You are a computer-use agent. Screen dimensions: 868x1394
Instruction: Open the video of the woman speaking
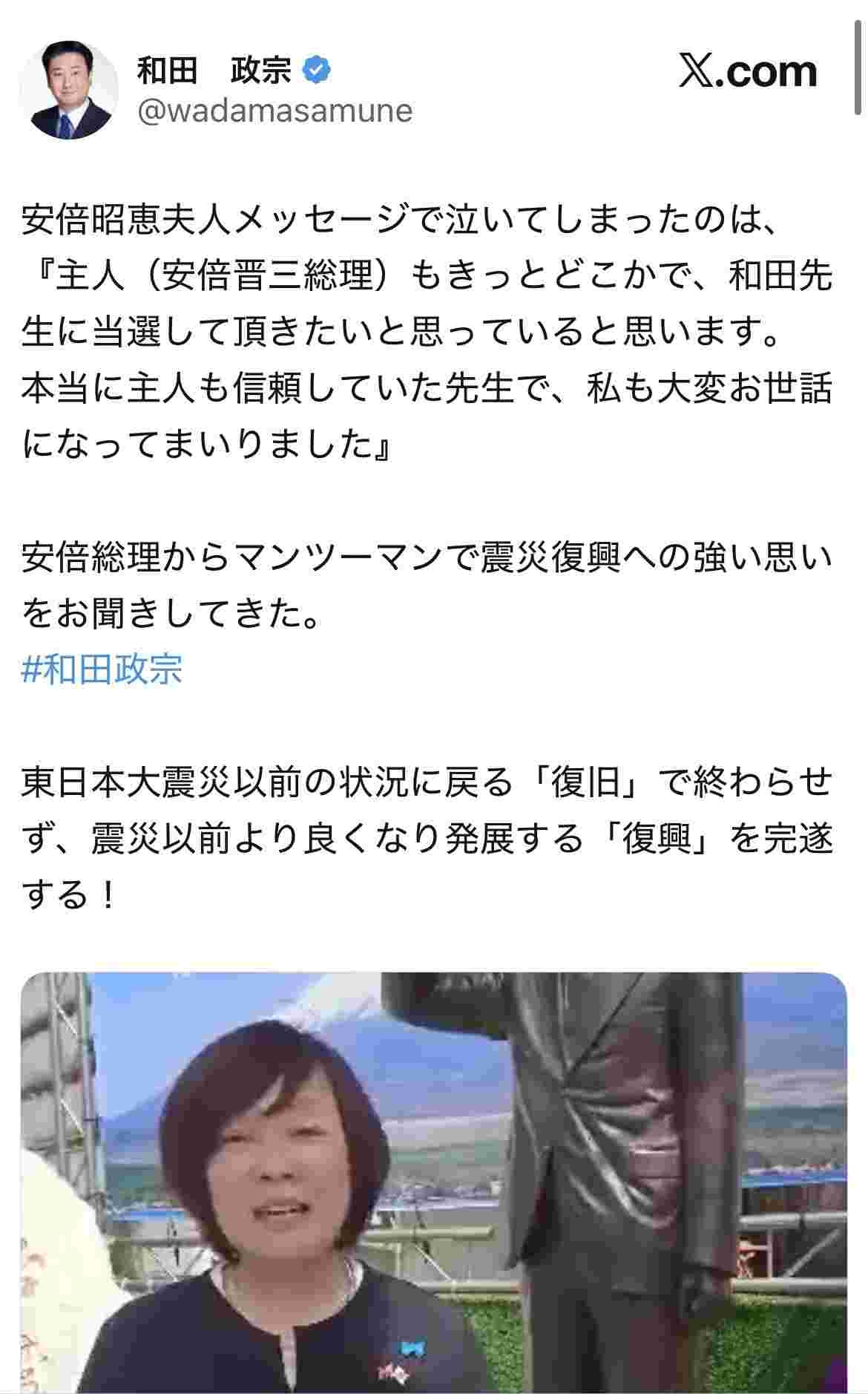(x=434, y=1182)
